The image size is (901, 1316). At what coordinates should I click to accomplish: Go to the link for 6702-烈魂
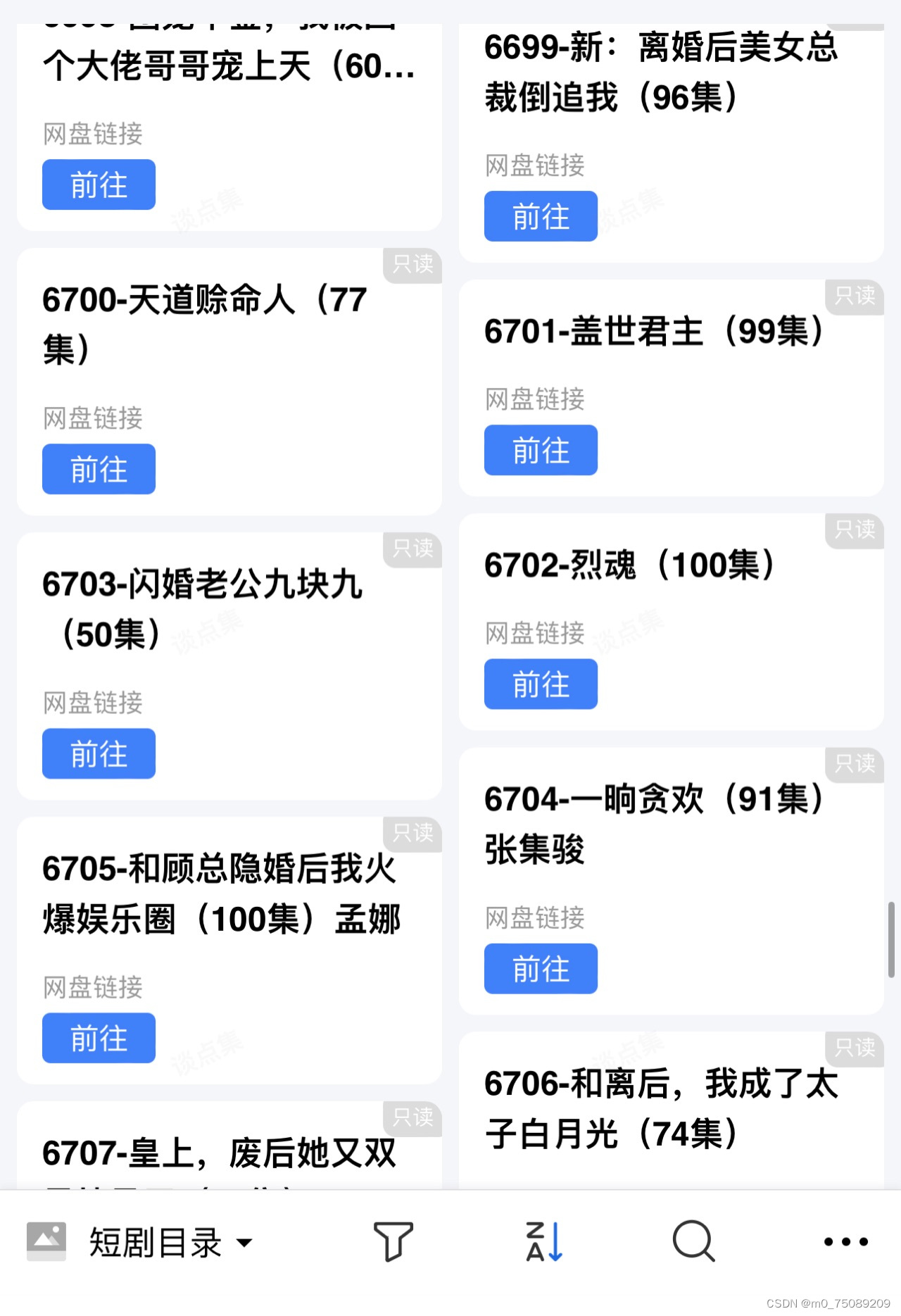(541, 684)
